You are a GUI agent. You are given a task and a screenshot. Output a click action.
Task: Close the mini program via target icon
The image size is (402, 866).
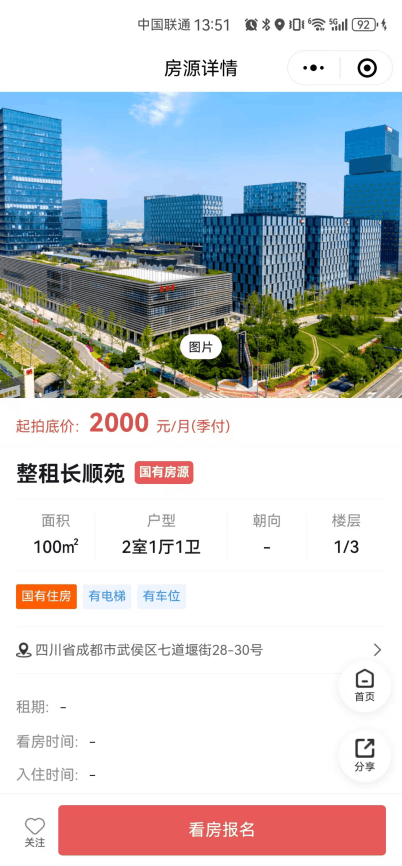click(x=367, y=68)
